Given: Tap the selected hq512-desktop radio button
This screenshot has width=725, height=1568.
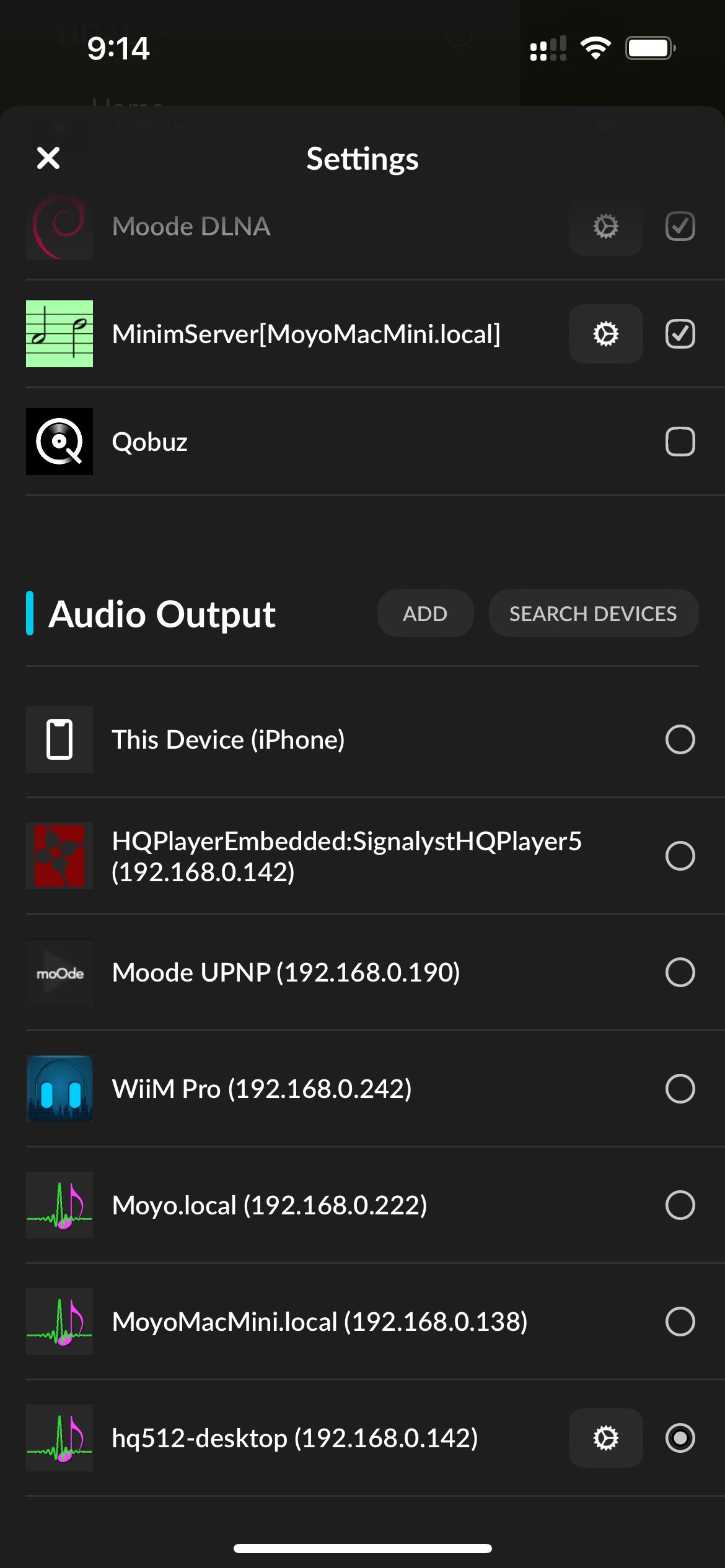Looking at the screenshot, I should pyautogui.click(x=680, y=1438).
